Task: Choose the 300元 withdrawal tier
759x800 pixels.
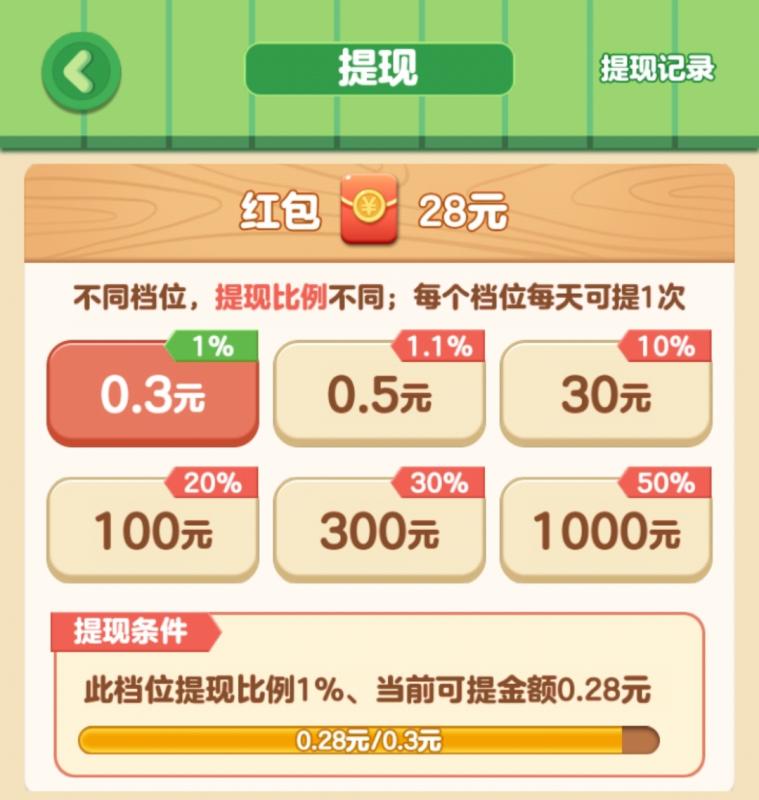Action: 379,532
